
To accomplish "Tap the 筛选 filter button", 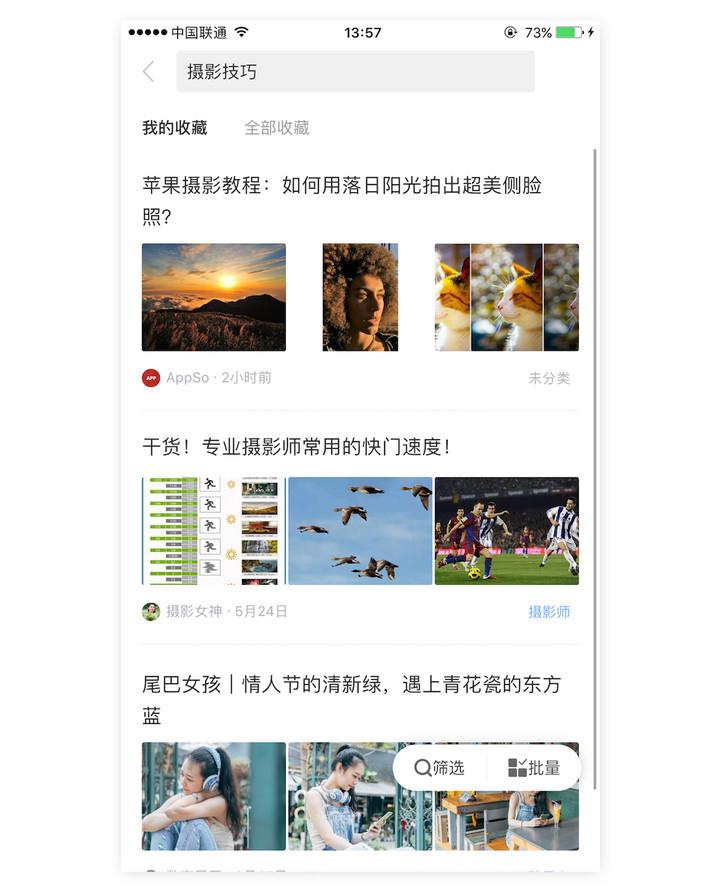I will (x=440, y=768).
